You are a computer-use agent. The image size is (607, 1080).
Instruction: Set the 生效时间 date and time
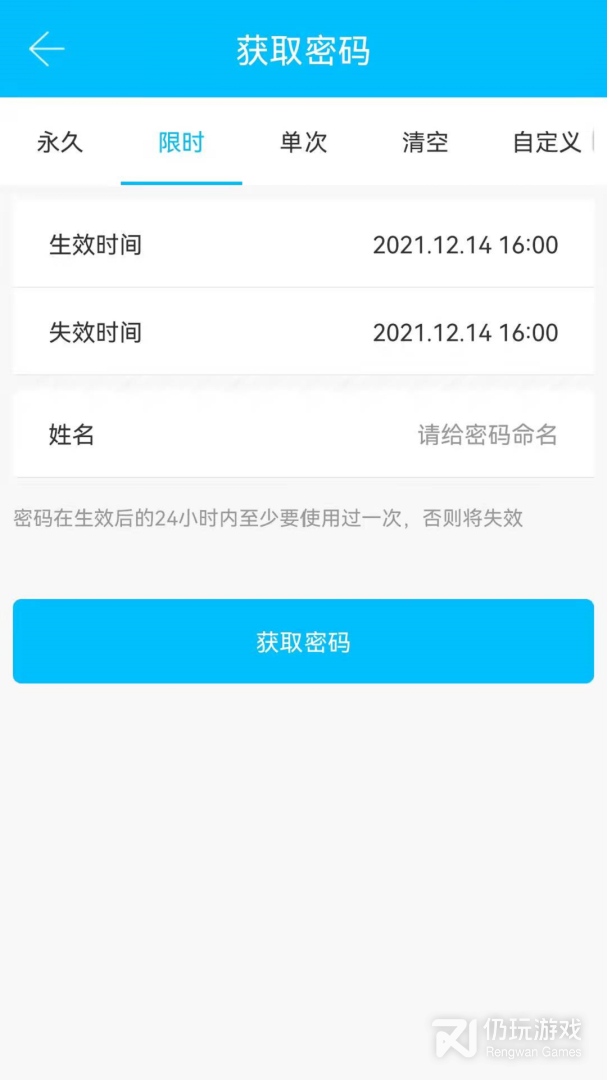pyautogui.click(x=465, y=245)
